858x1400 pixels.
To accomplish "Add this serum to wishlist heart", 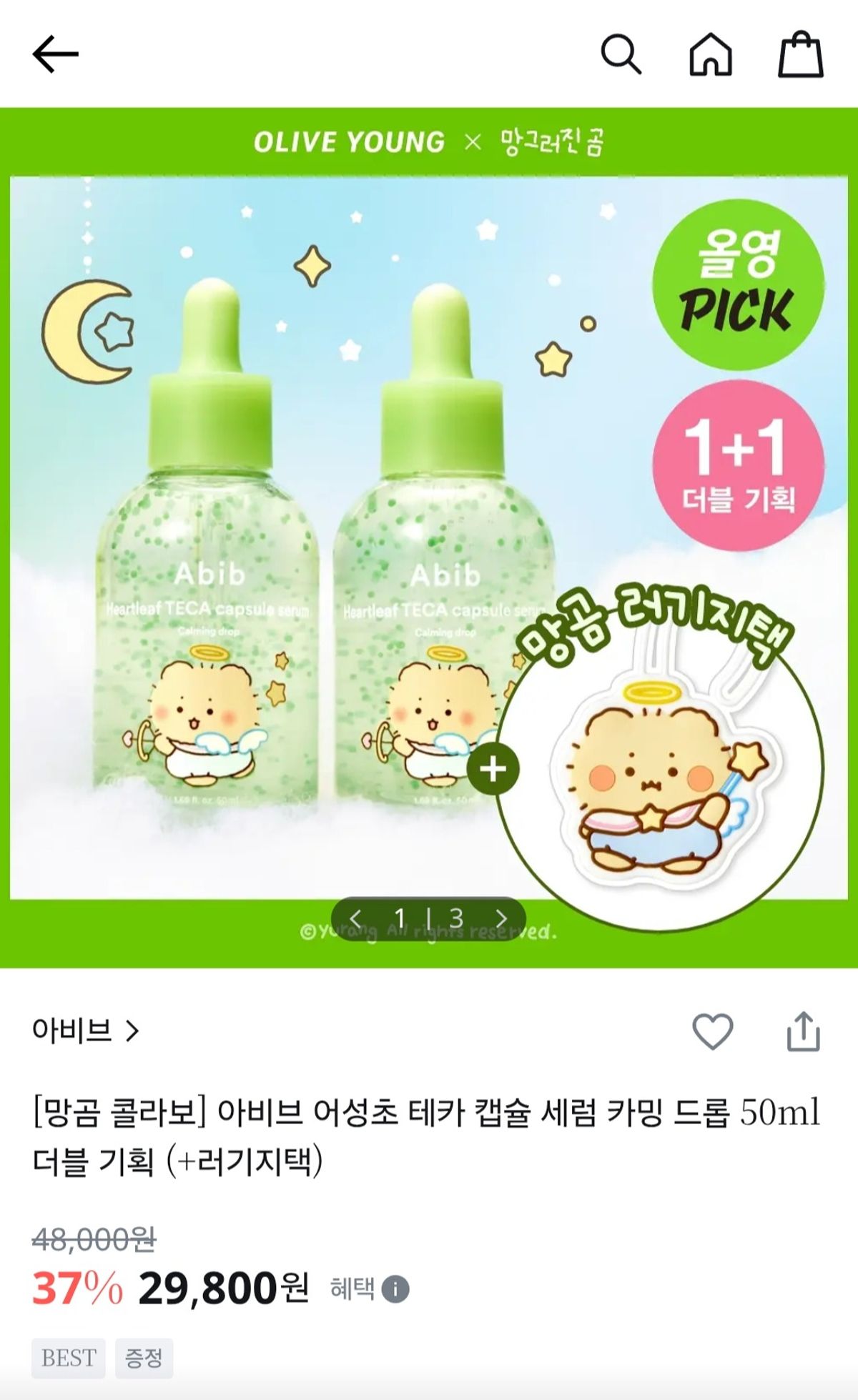I will coord(712,1031).
